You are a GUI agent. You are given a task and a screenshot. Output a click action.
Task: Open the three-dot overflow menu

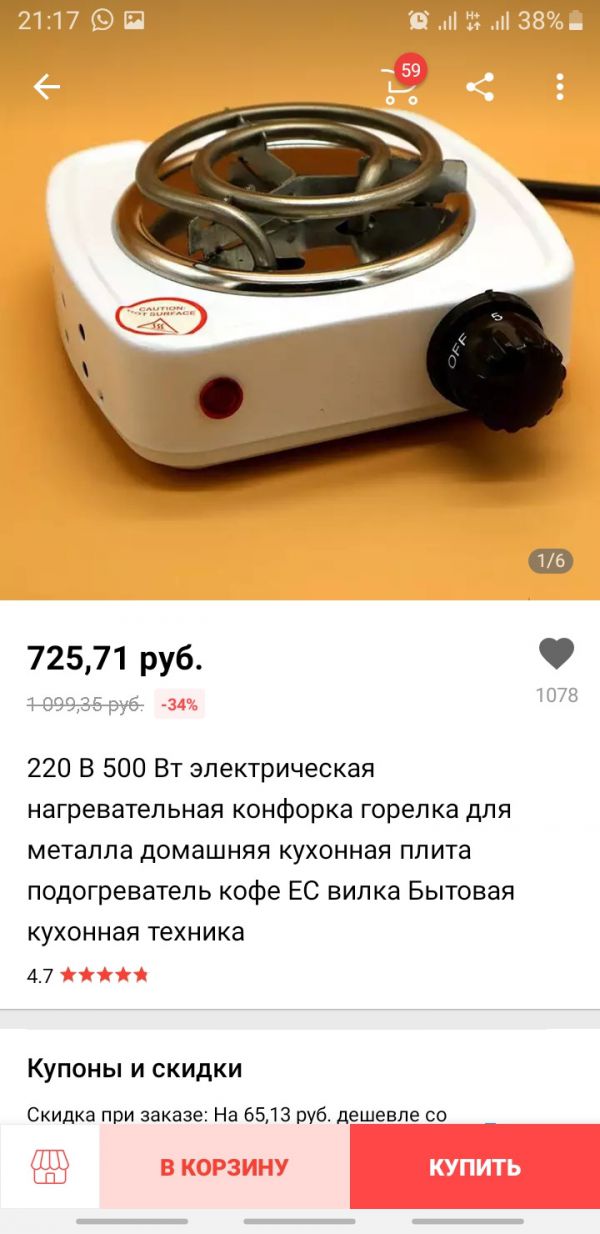[x=560, y=87]
